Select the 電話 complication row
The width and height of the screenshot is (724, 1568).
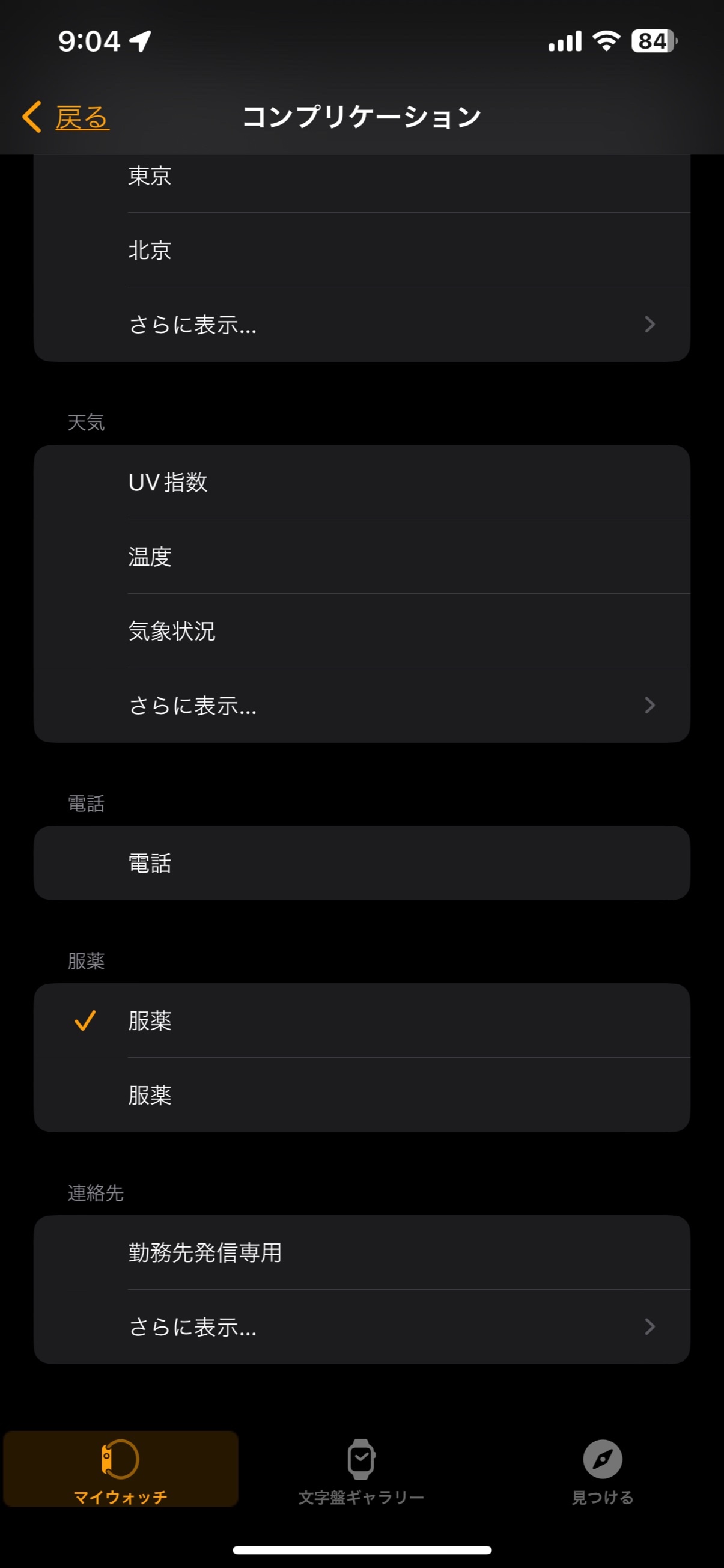tap(361, 863)
